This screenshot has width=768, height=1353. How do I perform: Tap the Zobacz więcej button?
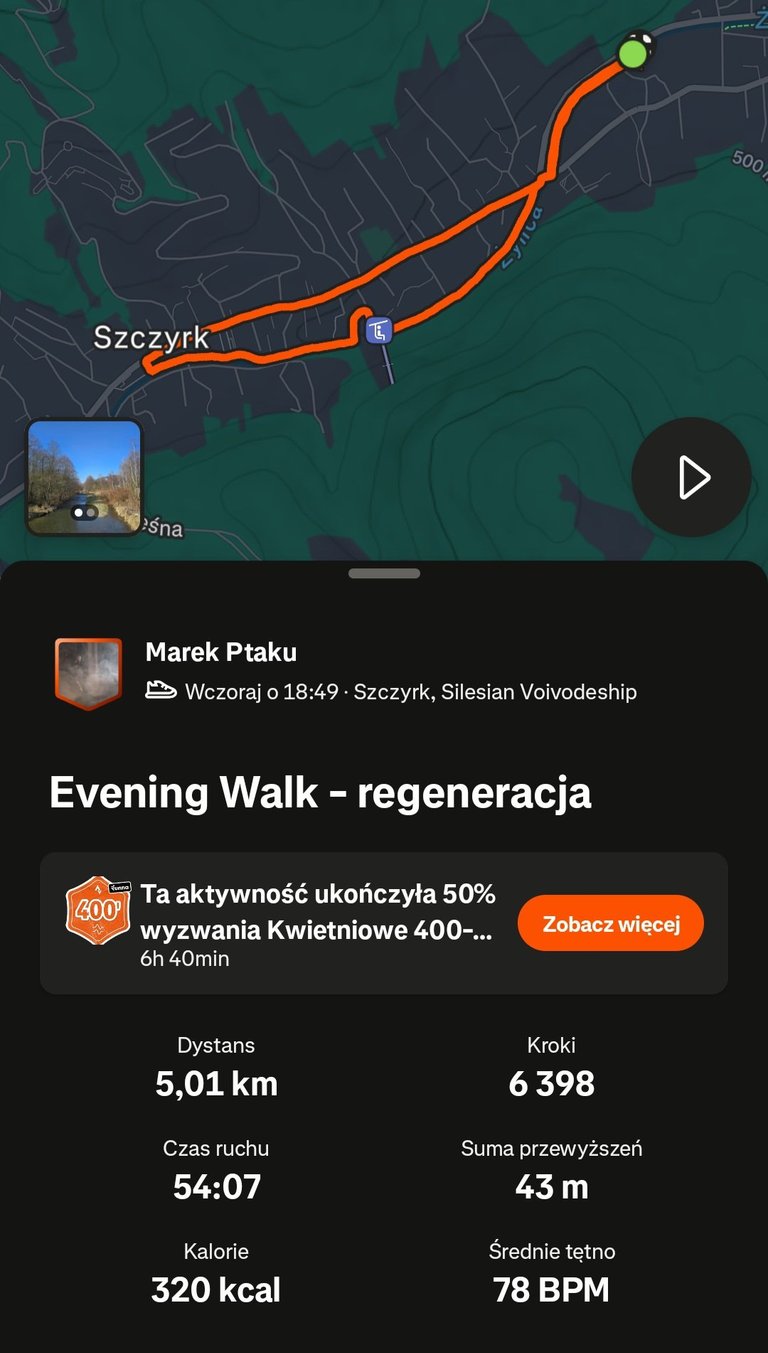(x=610, y=923)
